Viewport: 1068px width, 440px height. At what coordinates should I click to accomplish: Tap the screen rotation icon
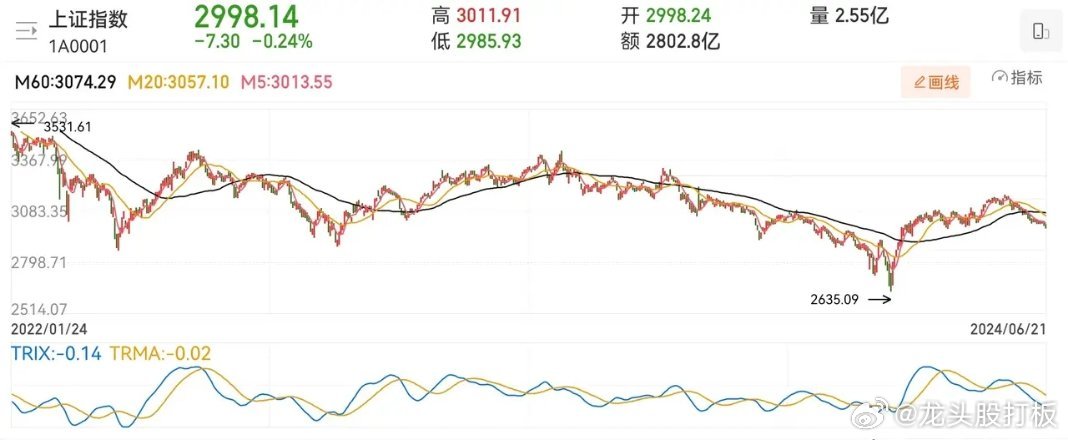1040,31
